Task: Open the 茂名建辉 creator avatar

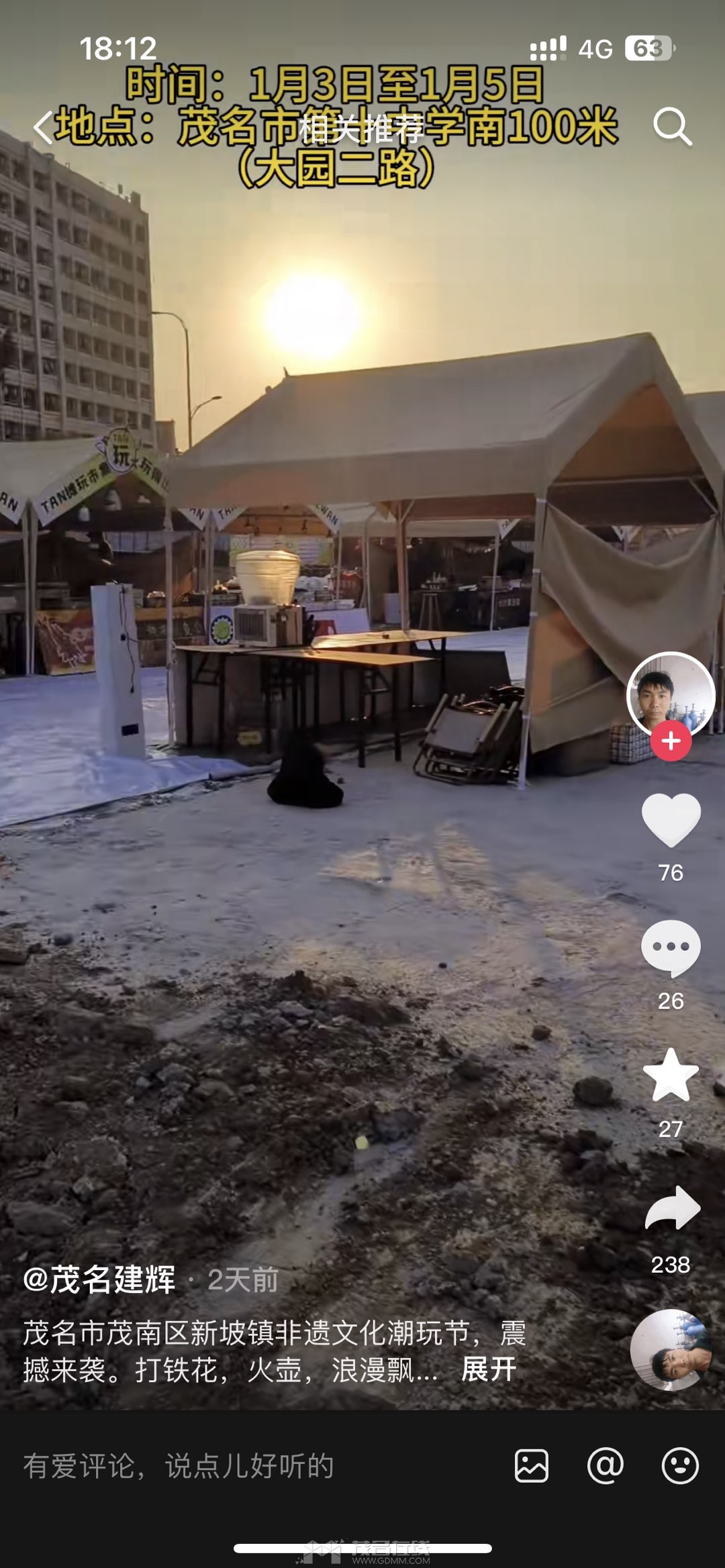Action: pos(670,695)
